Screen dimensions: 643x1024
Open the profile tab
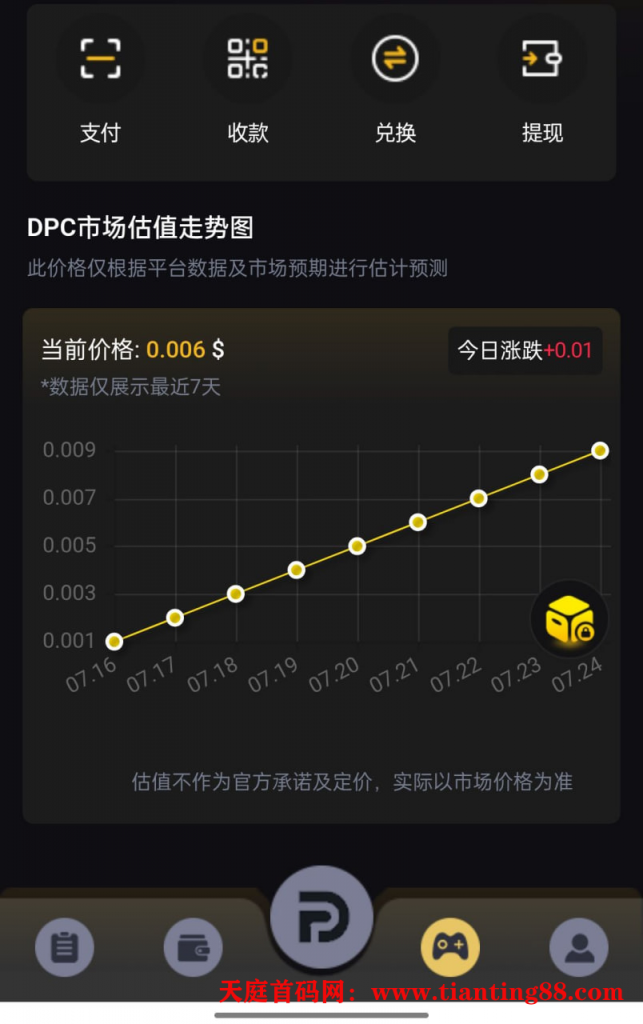coord(578,947)
